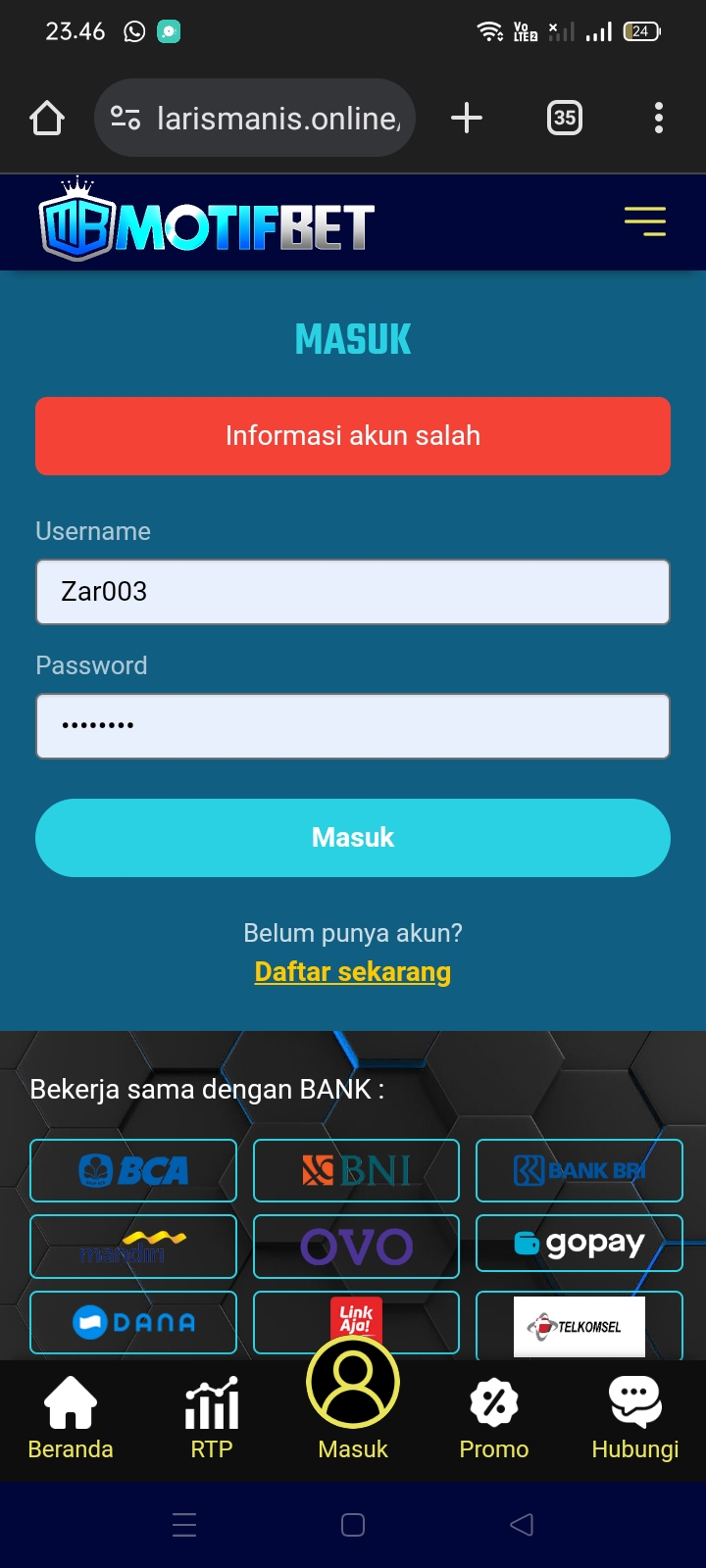Open the Hubungi contact tab
This screenshot has height=1568, width=706.
[635, 1418]
